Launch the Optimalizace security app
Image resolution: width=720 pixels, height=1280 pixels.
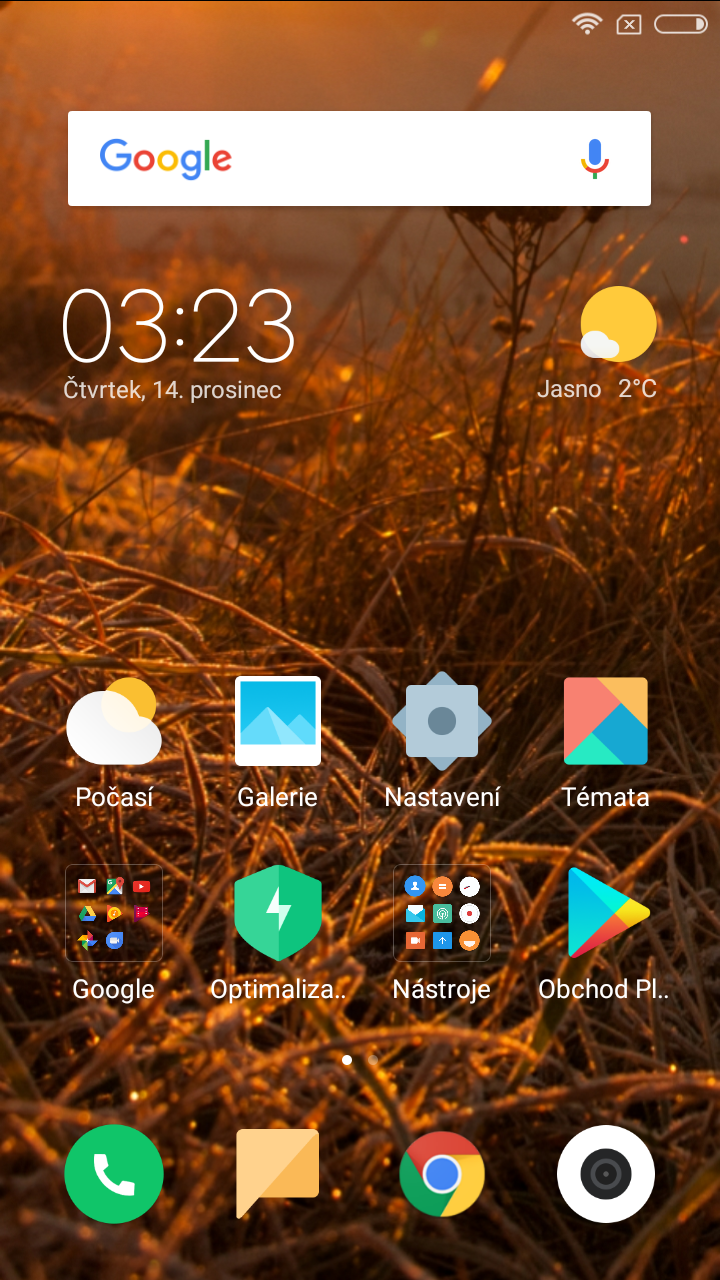278,913
